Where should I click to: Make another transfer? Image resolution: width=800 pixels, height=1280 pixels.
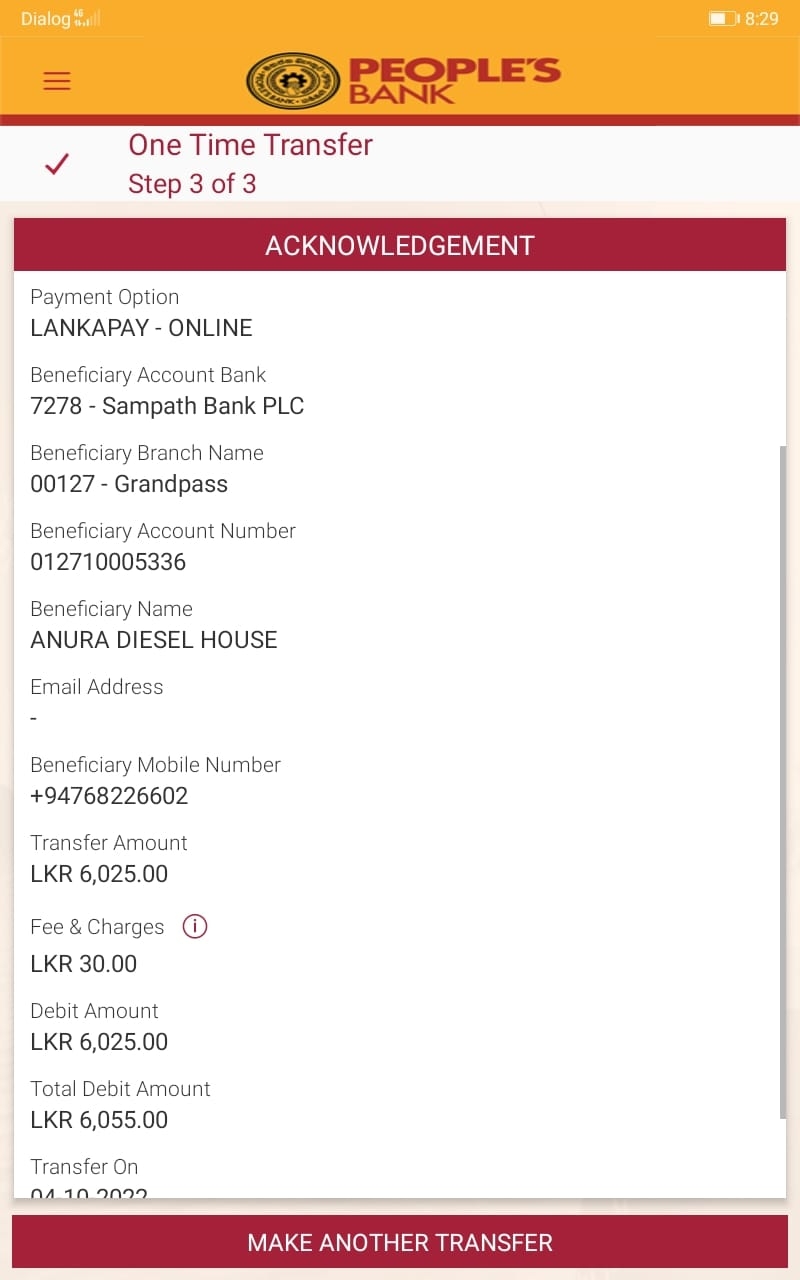(x=400, y=1242)
